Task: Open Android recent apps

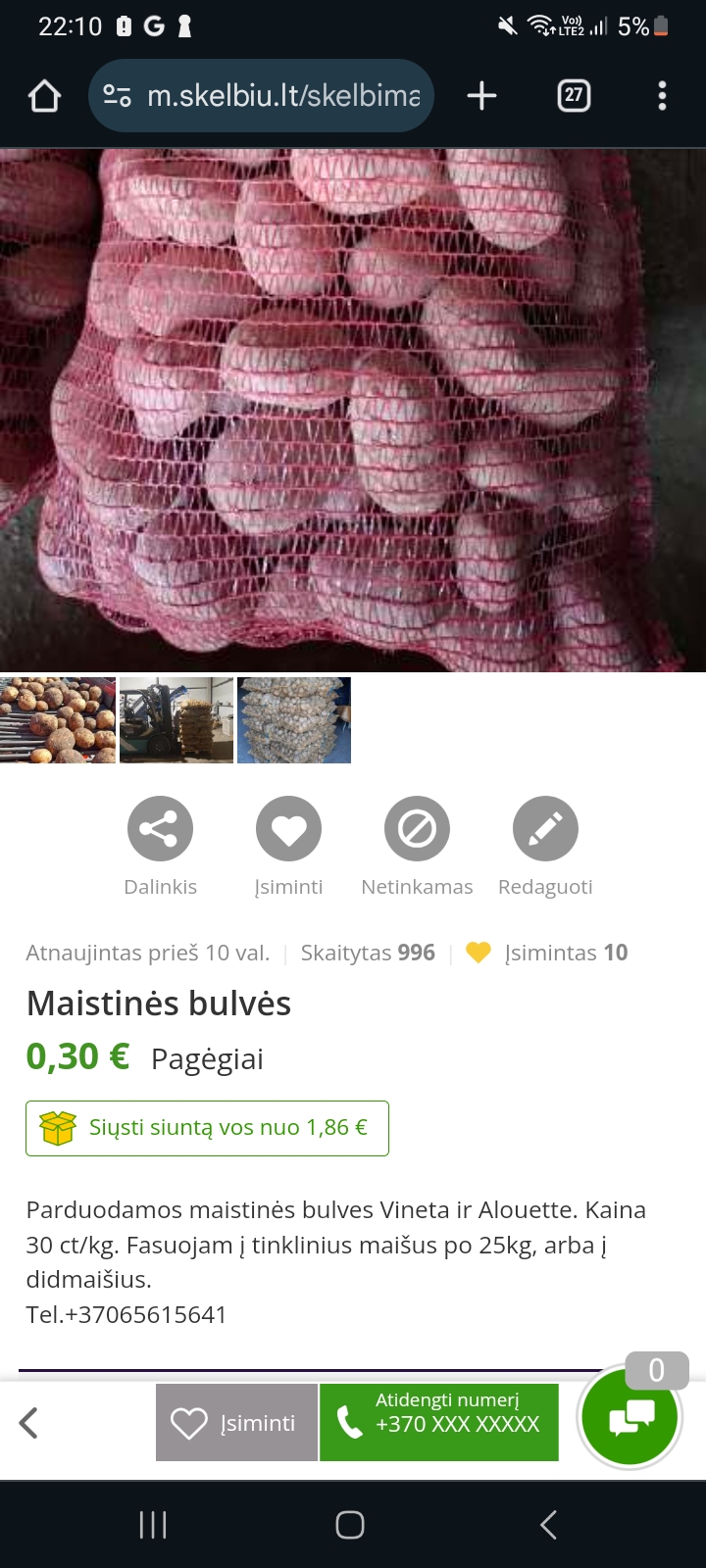Action: tap(153, 1525)
